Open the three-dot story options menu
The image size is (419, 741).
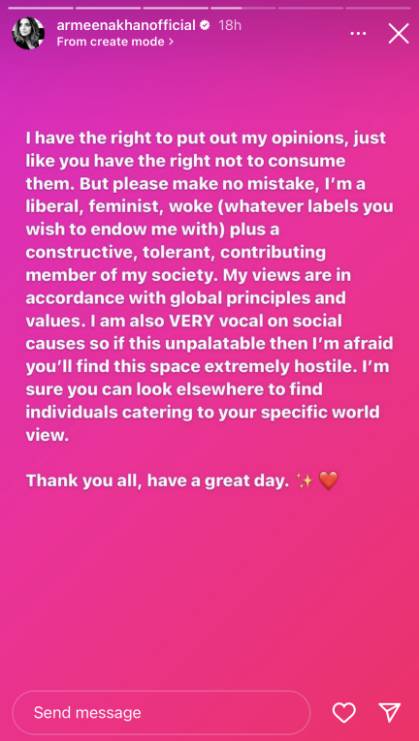coord(359,34)
